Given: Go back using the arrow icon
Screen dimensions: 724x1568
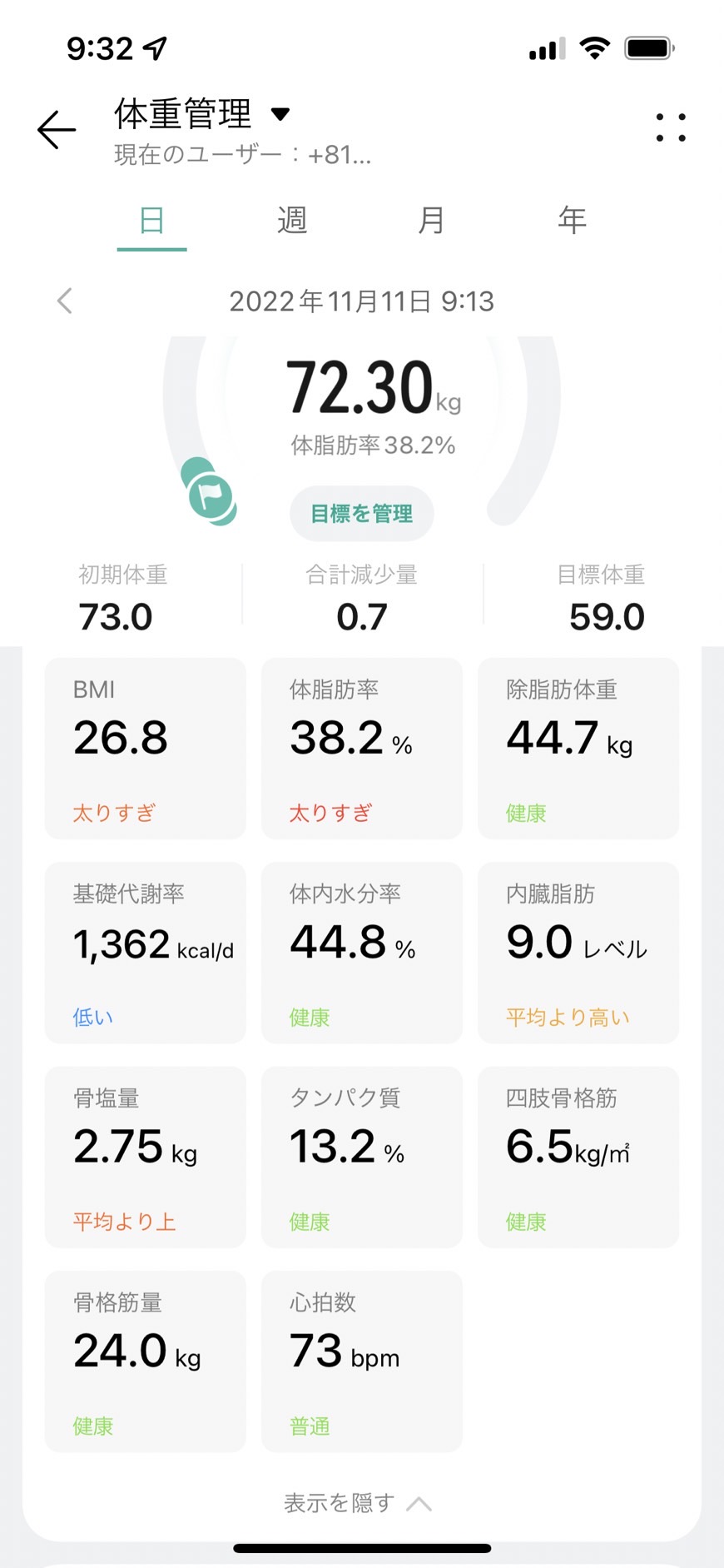Looking at the screenshot, I should click(x=57, y=130).
